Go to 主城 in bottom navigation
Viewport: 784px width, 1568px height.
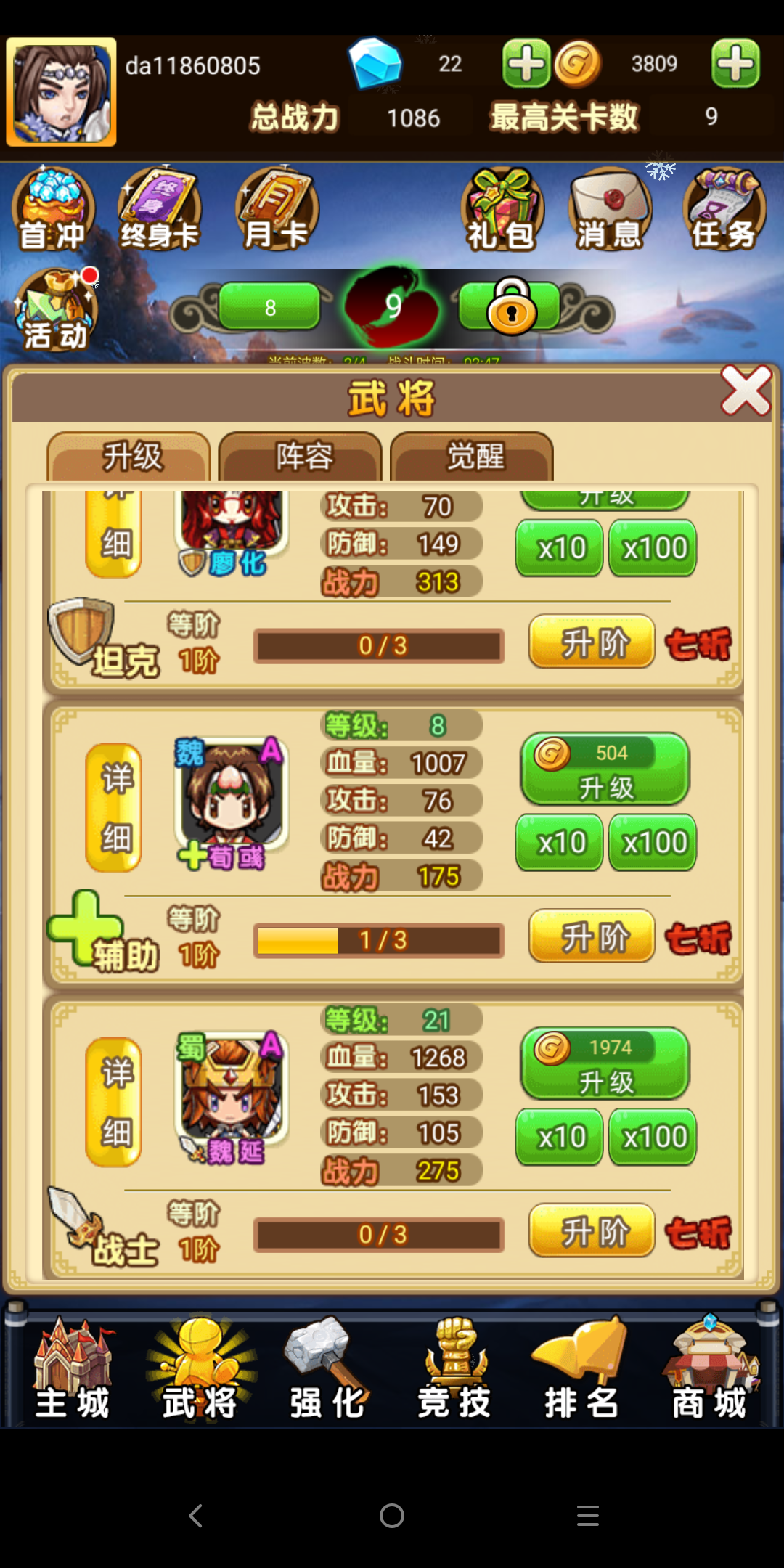73,1368
